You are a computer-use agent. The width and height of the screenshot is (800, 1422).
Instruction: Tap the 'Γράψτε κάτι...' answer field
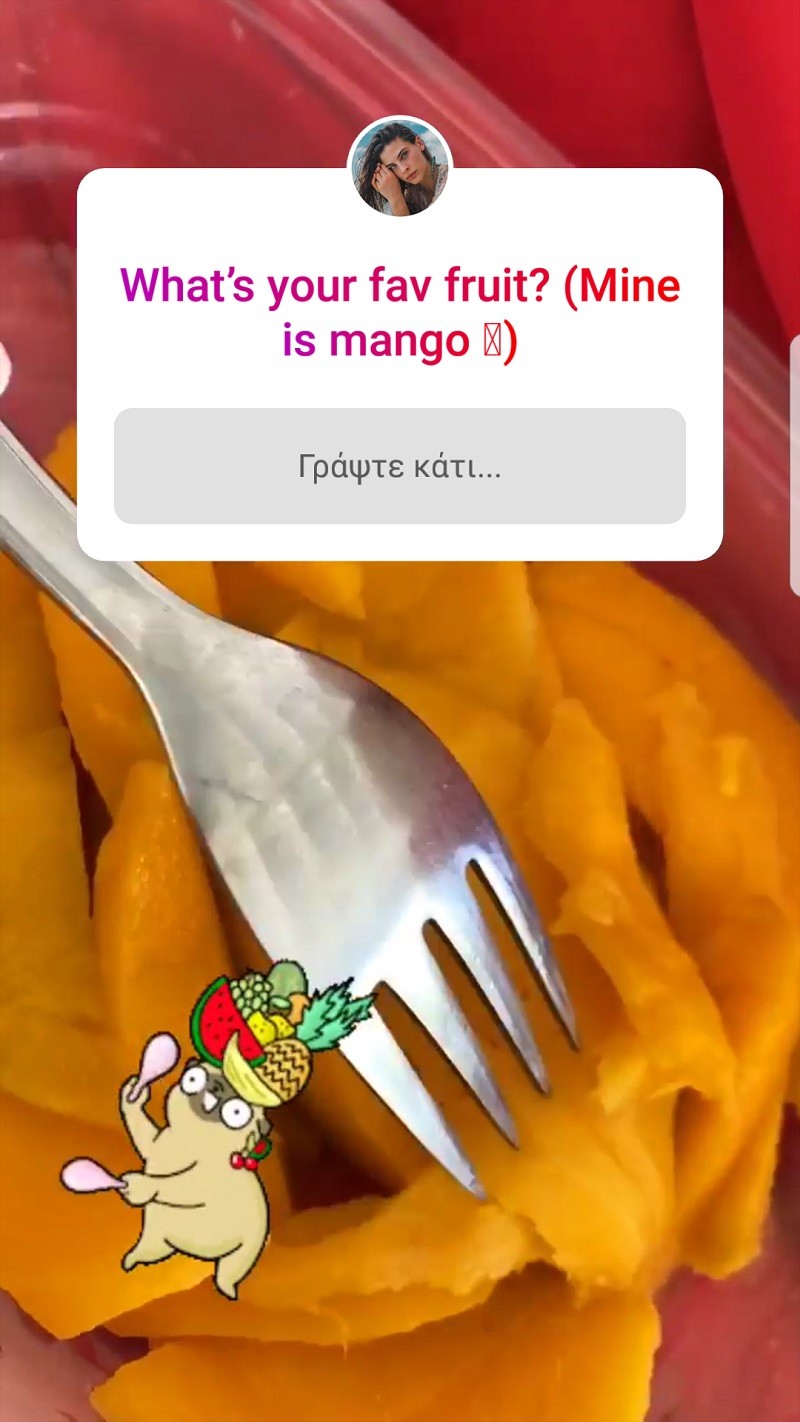pyautogui.click(x=400, y=466)
